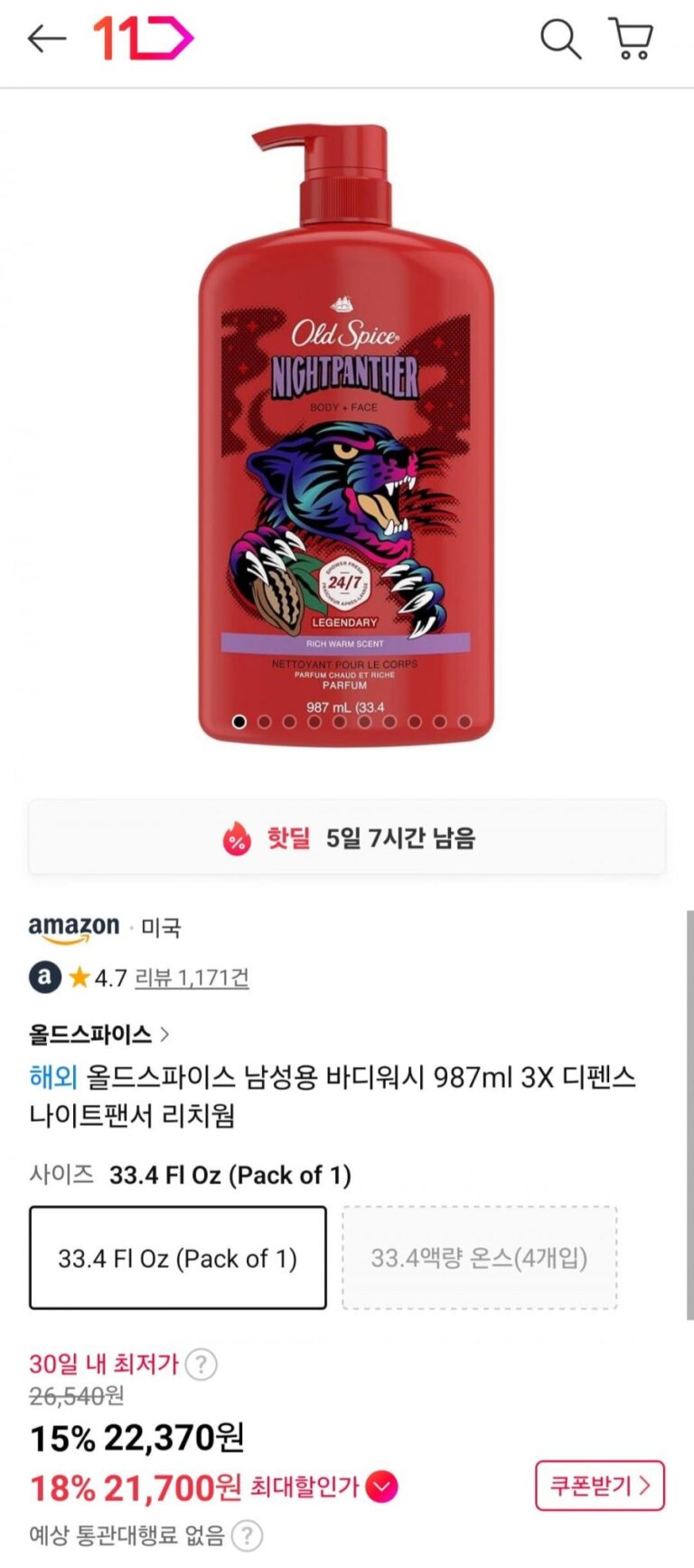
Task: Open the Old Spice product image
Action: click(x=346, y=434)
